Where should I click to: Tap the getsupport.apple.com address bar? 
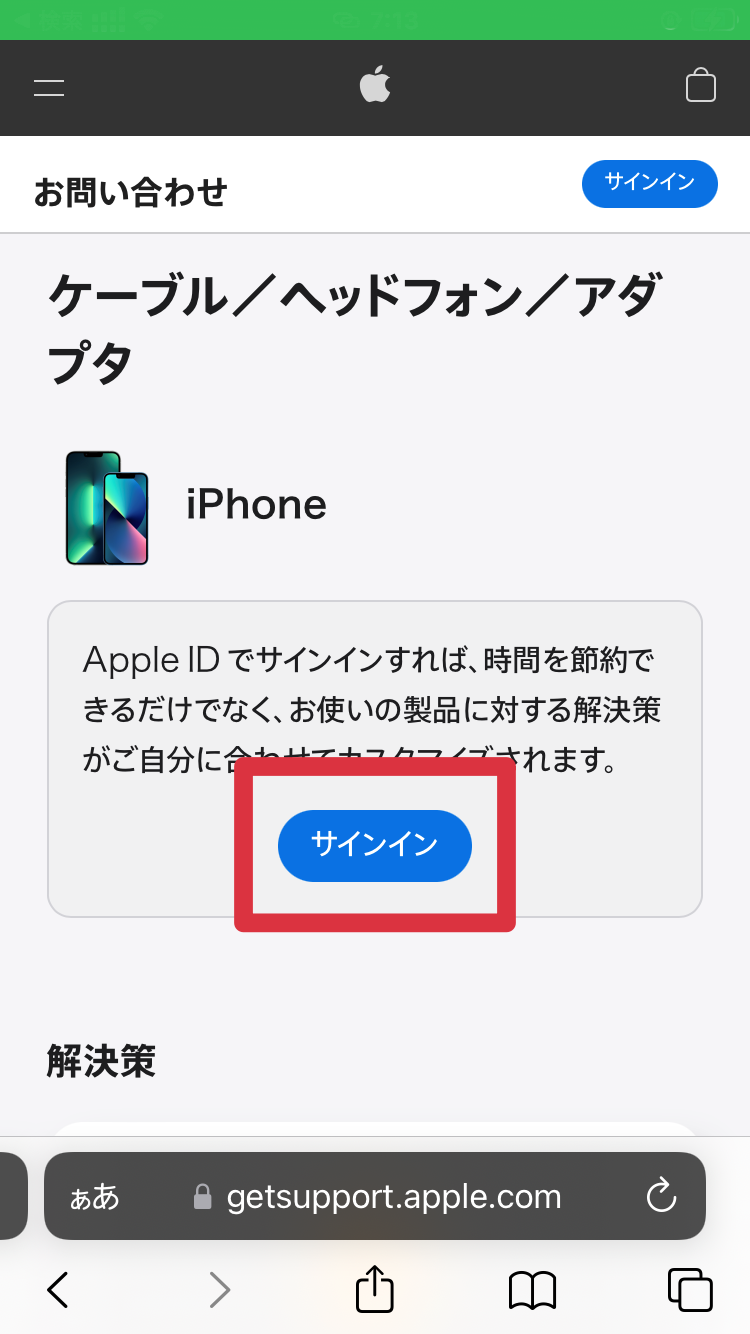click(x=392, y=1196)
